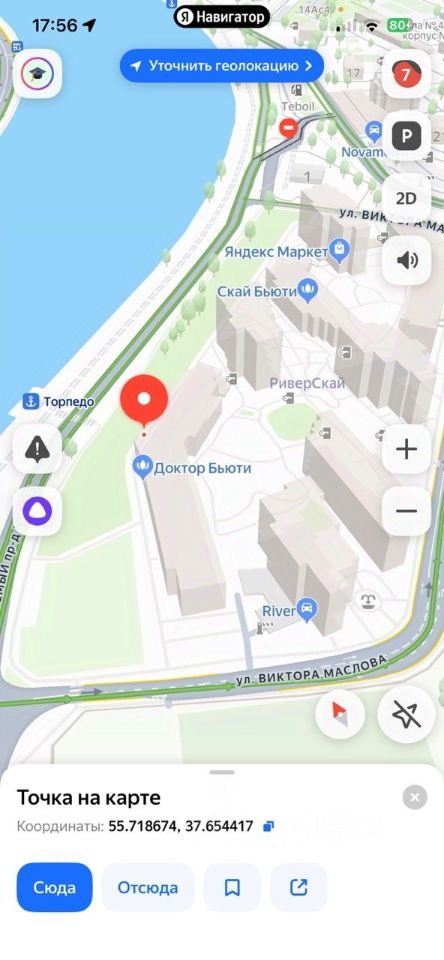
Task: Tap Уточнить геолокацию banner
Action: pos(222,66)
